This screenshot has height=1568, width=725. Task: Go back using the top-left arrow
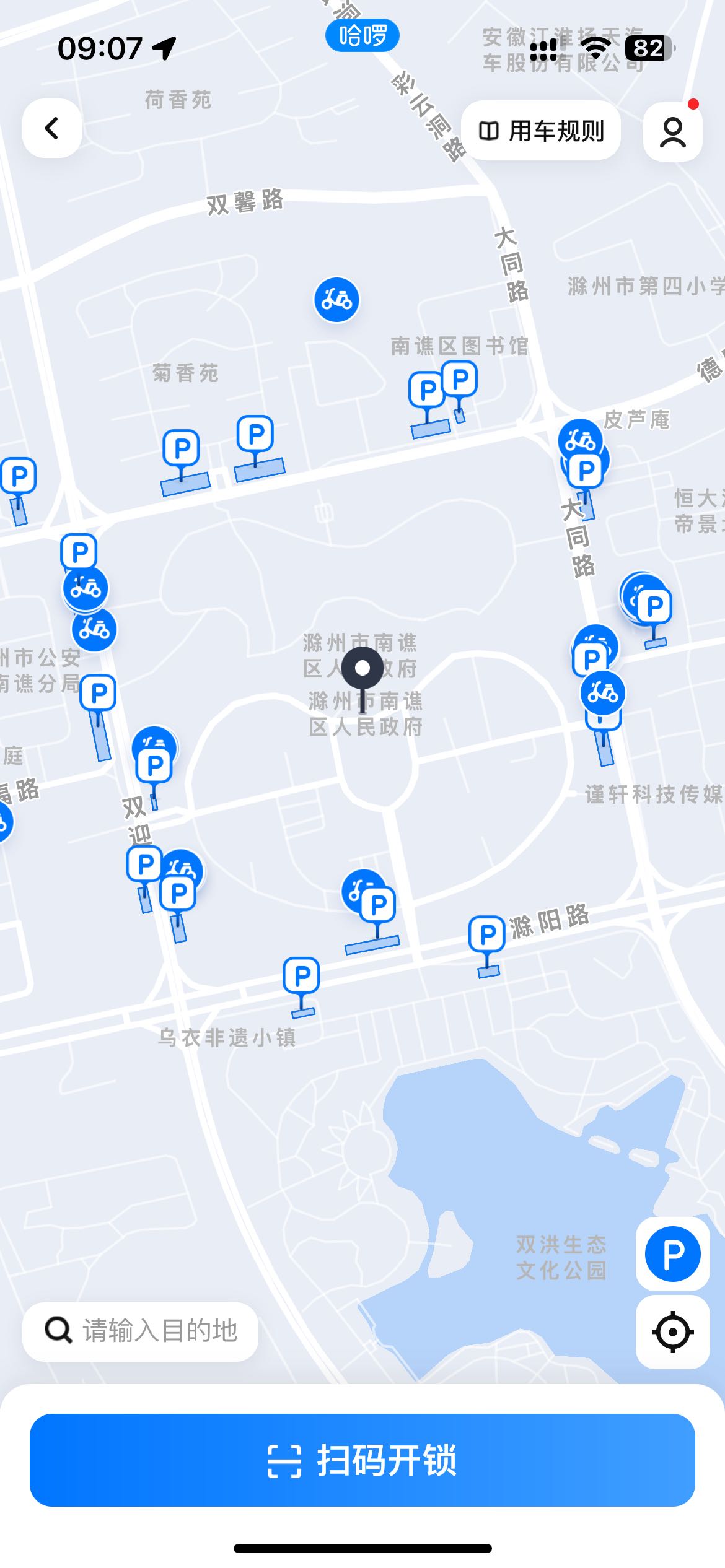point(52,128)
